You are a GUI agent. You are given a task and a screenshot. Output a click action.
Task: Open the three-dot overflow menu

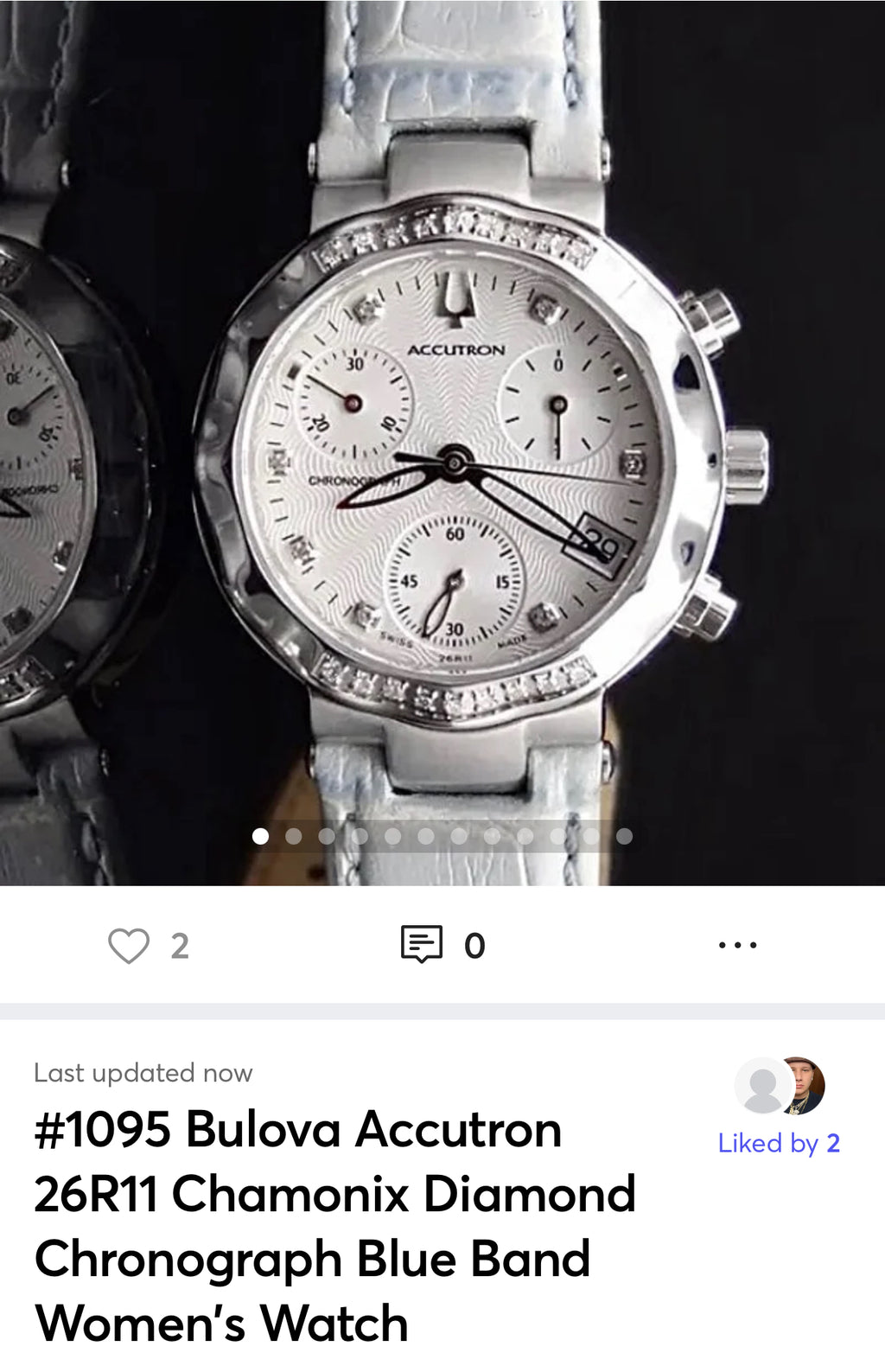click(737, 945)
